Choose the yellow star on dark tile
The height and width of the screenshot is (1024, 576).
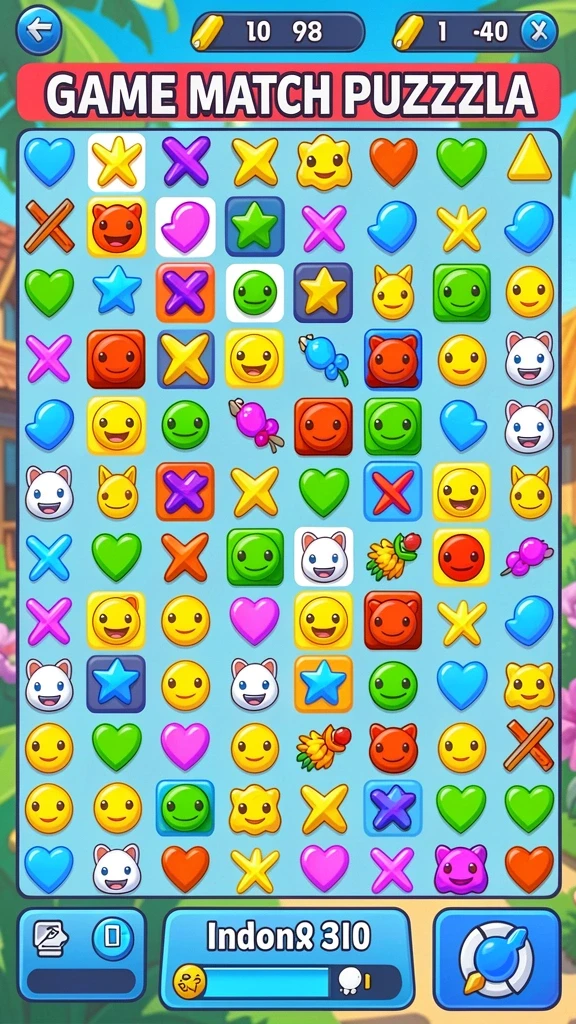(323, 293)
